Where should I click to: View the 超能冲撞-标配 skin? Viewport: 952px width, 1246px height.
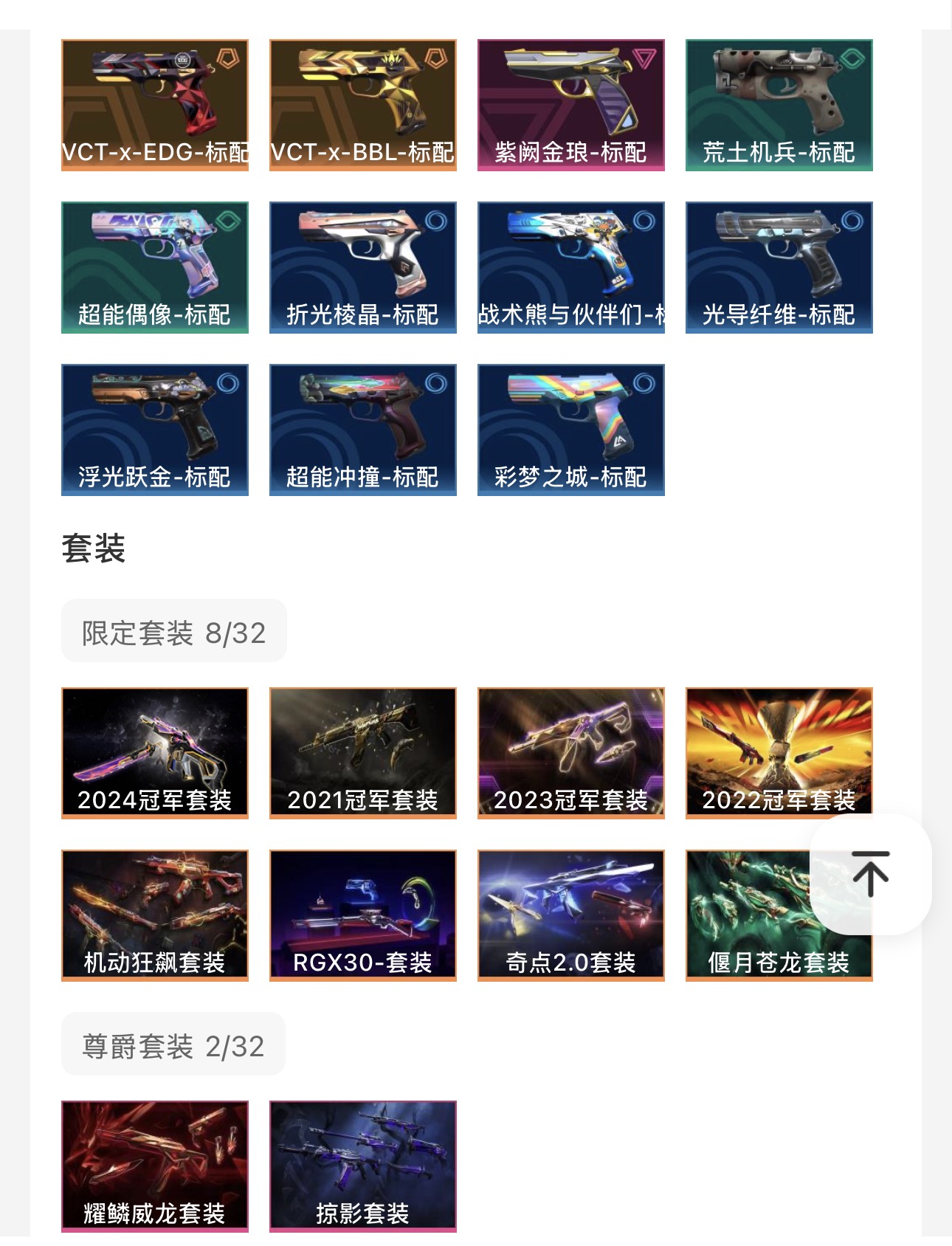363,430
